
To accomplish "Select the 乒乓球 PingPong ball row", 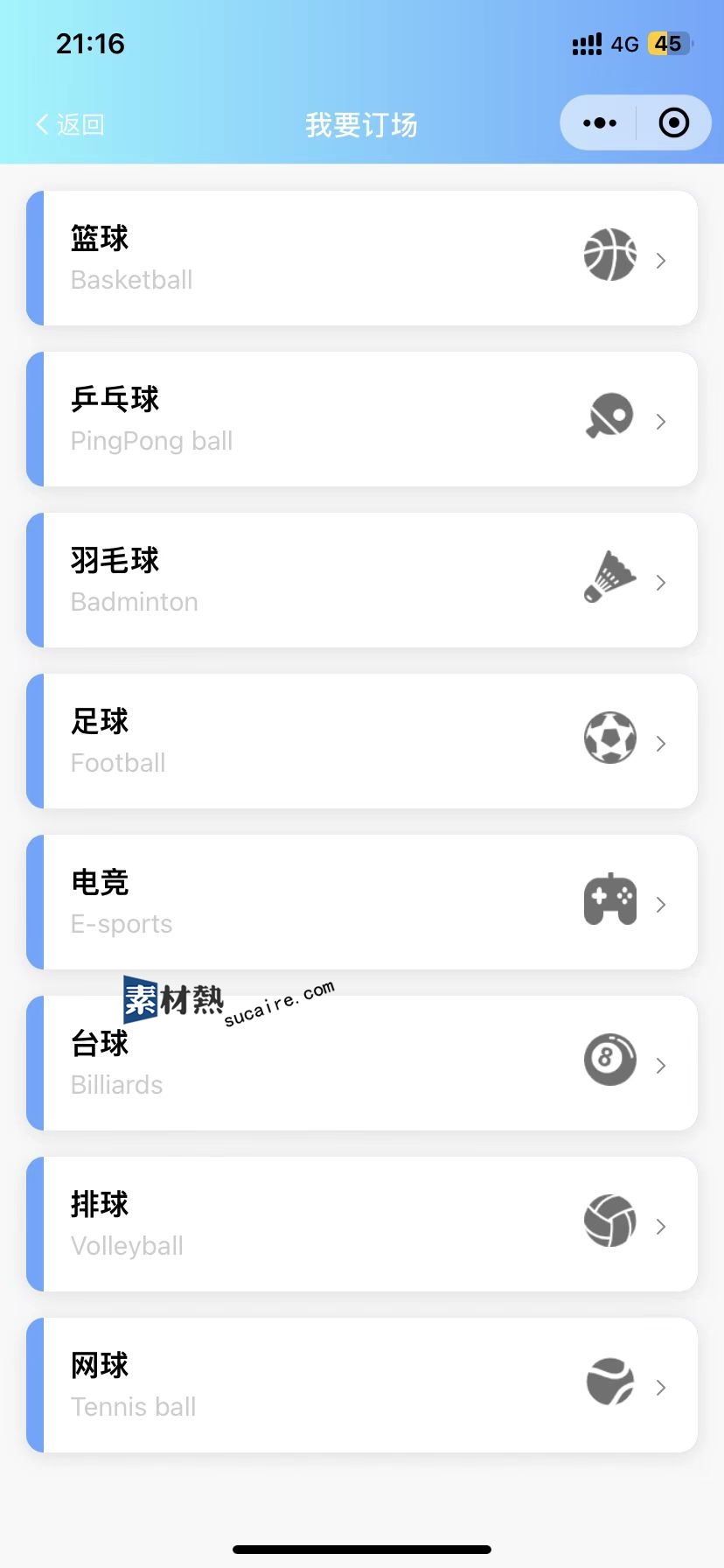I will pyautogui.click(x=362, y=419).
